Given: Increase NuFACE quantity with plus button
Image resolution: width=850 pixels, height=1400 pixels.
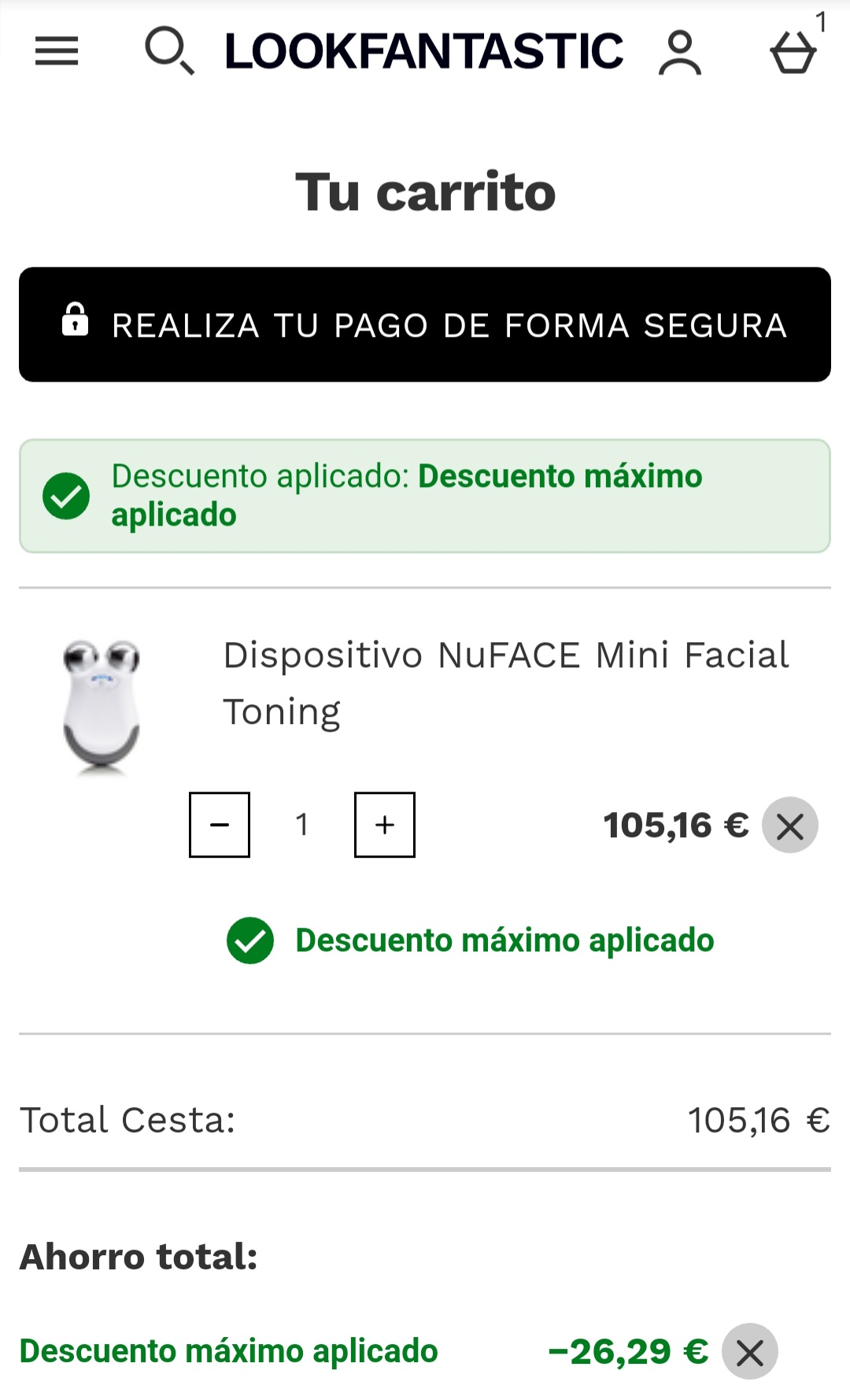Looking at the screenshot, I should (x=385, y=825).
